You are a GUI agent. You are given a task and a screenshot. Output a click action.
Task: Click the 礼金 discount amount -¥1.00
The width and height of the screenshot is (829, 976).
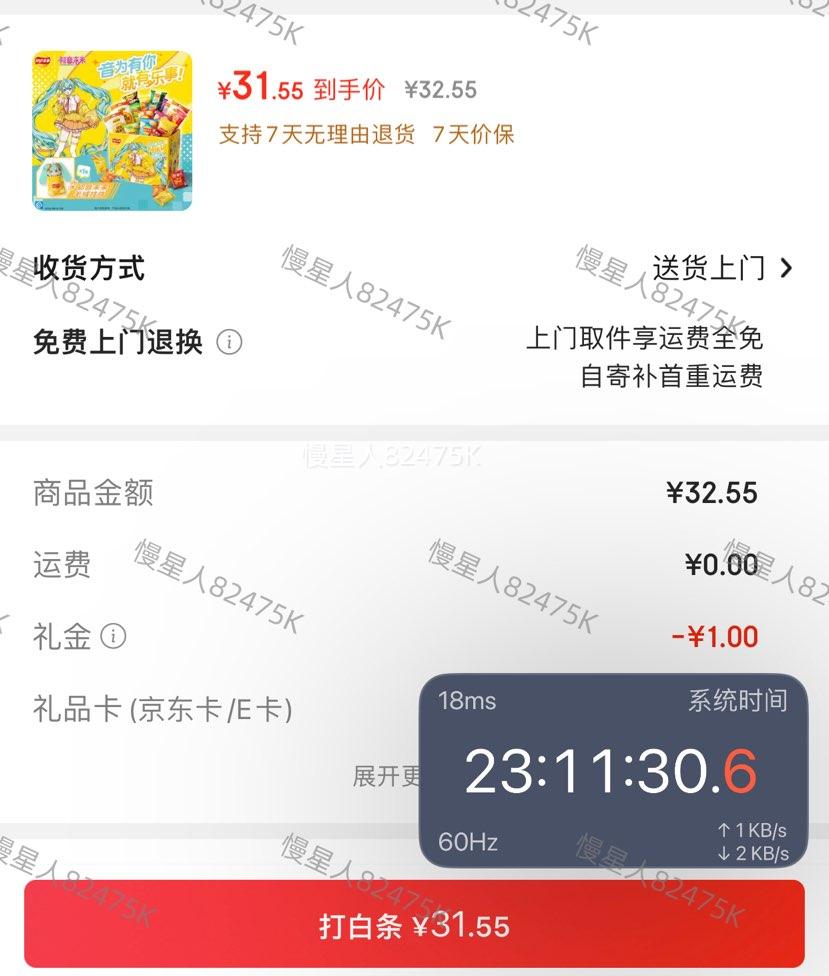click(717, 637)
